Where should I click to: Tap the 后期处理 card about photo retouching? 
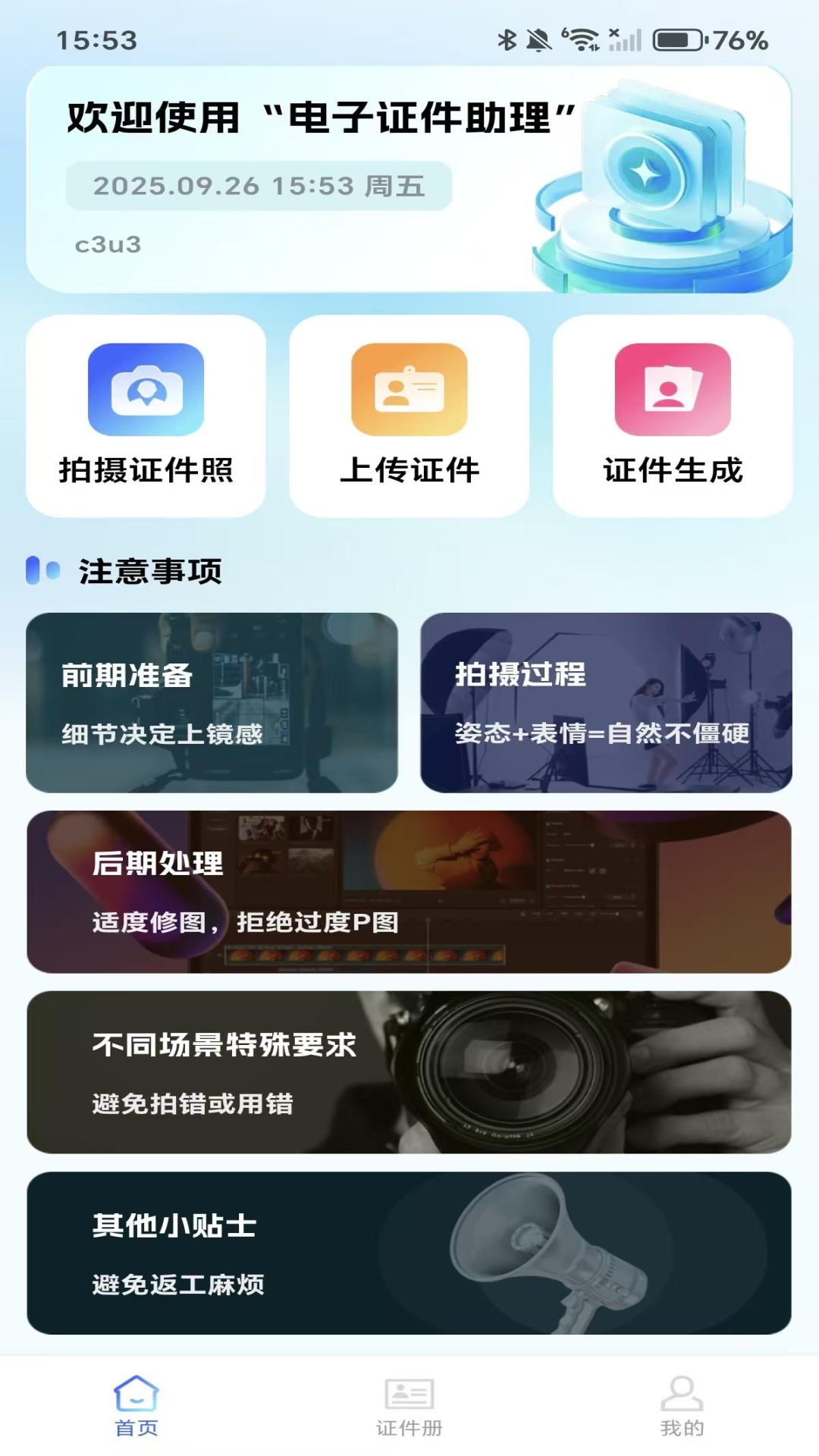point(409,895)
